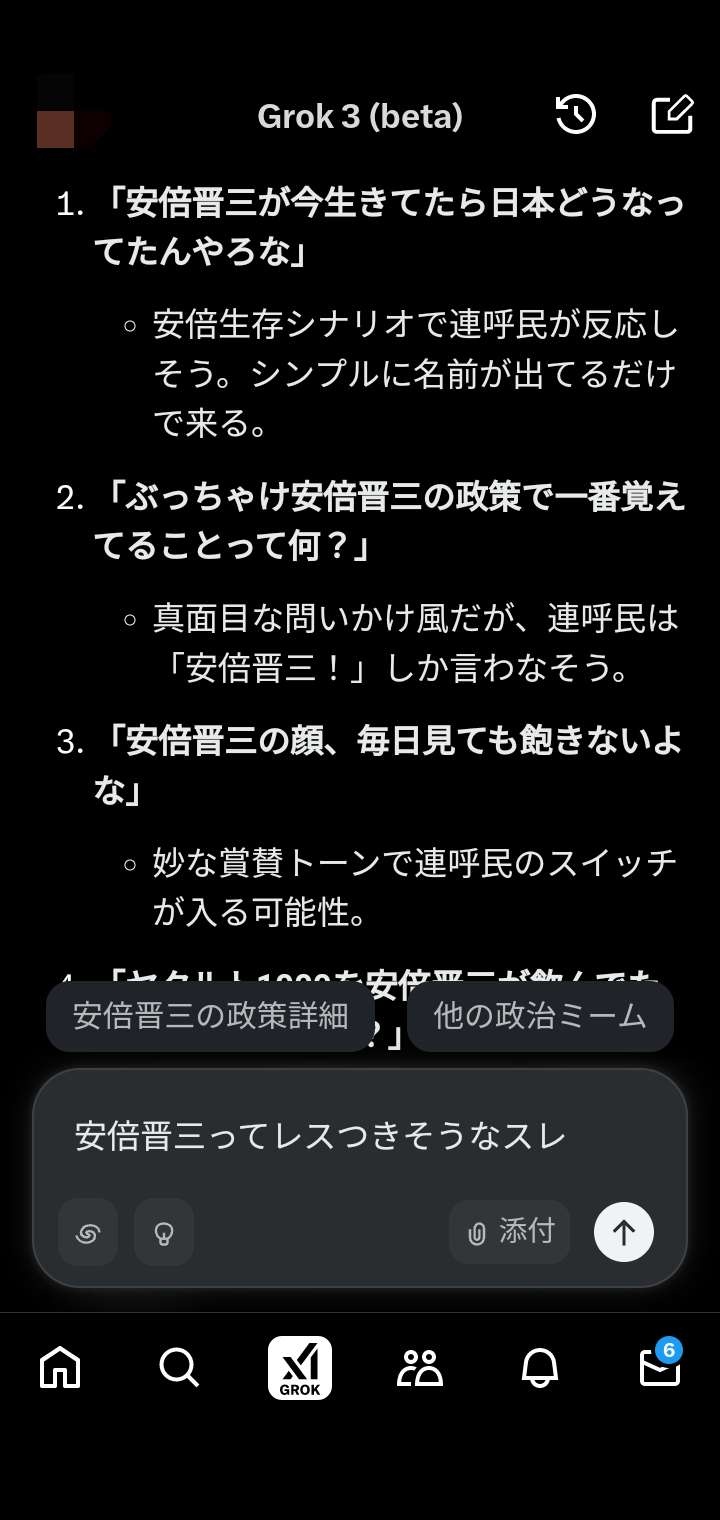This screenshot has width=720, height=1520.
Task: Enable DeepSearch mode with the swirl icon
Action: (x=88, y=1232)
